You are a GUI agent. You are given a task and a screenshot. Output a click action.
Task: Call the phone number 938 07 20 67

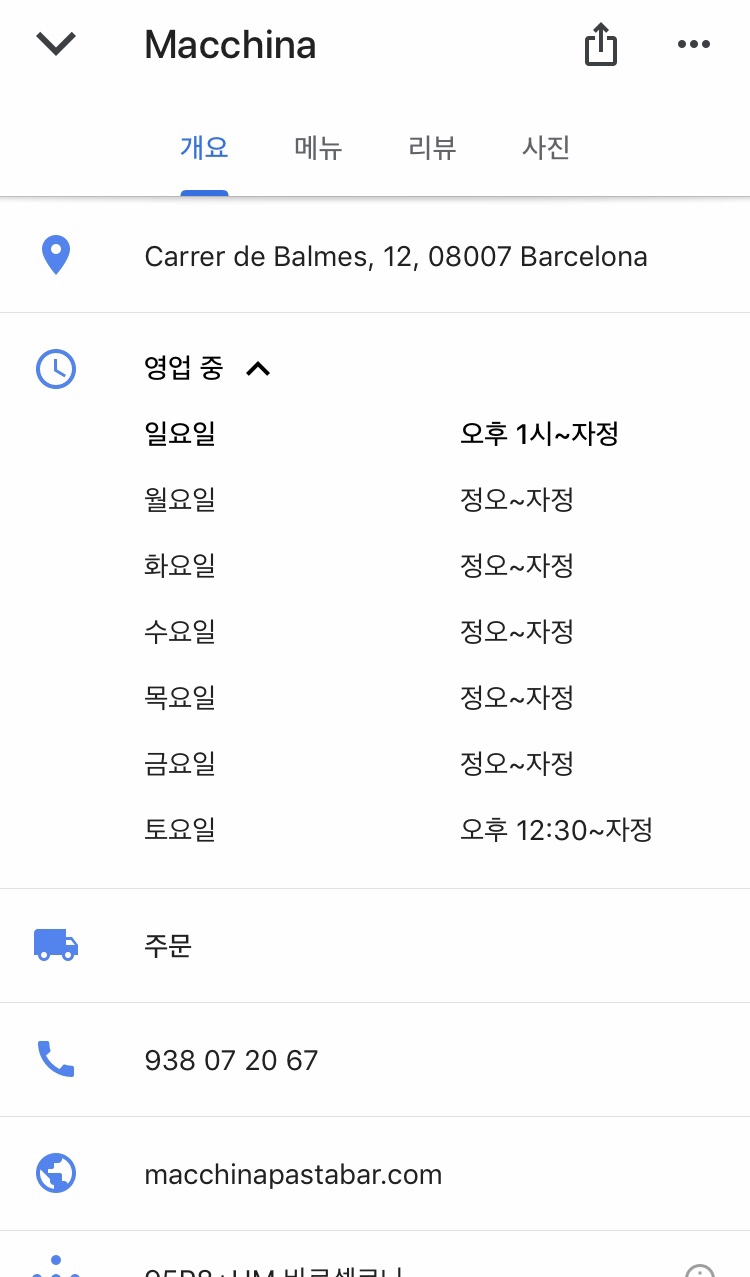(375, 1059)
